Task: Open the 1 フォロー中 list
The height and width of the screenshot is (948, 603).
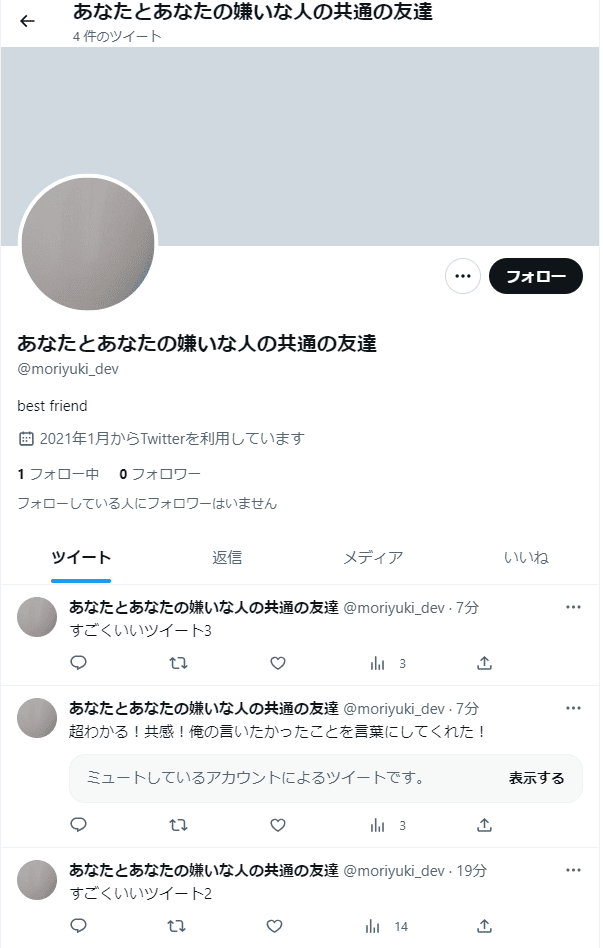Action: [58, 474]
